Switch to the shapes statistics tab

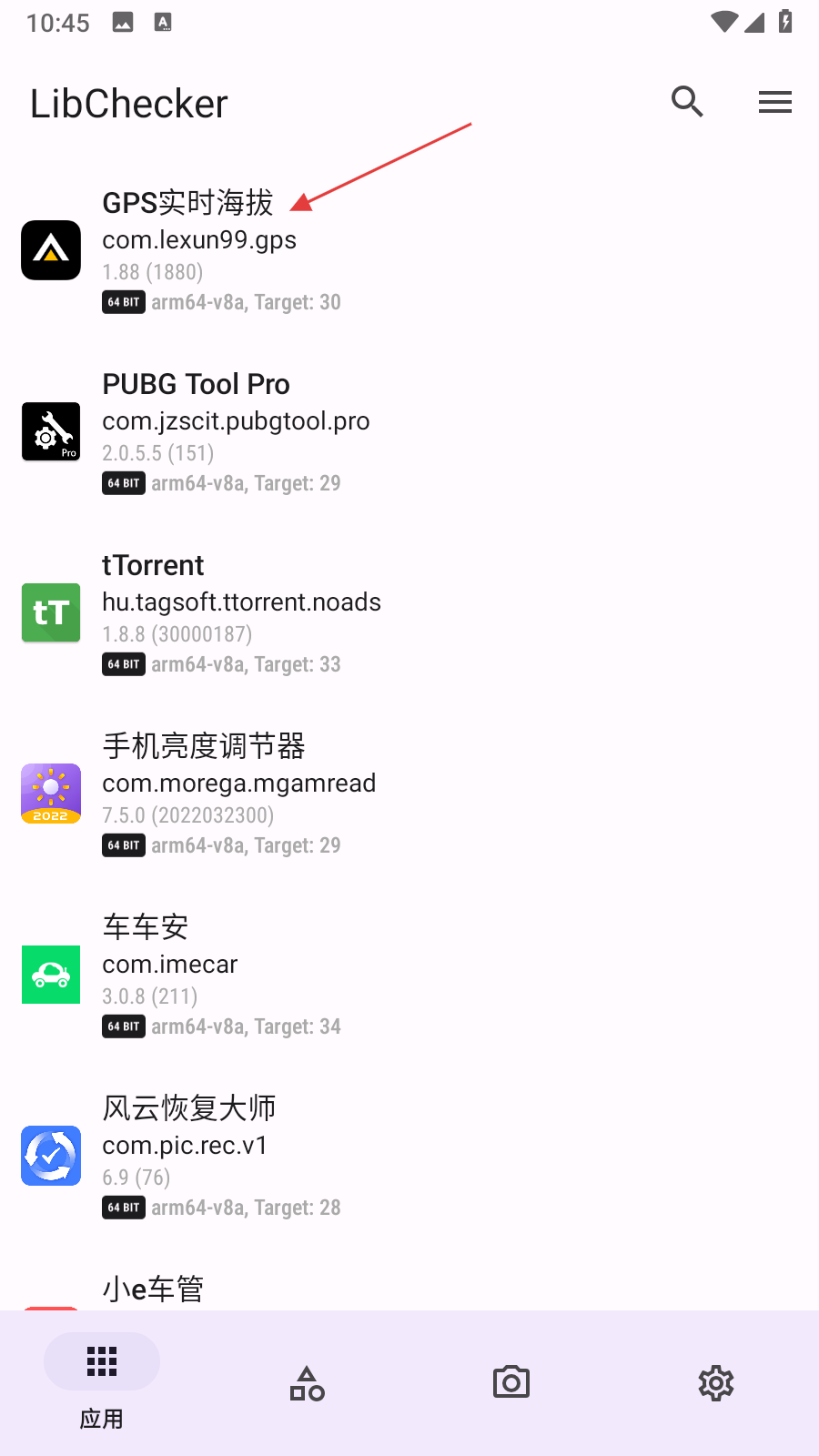tap(307, 1382)
